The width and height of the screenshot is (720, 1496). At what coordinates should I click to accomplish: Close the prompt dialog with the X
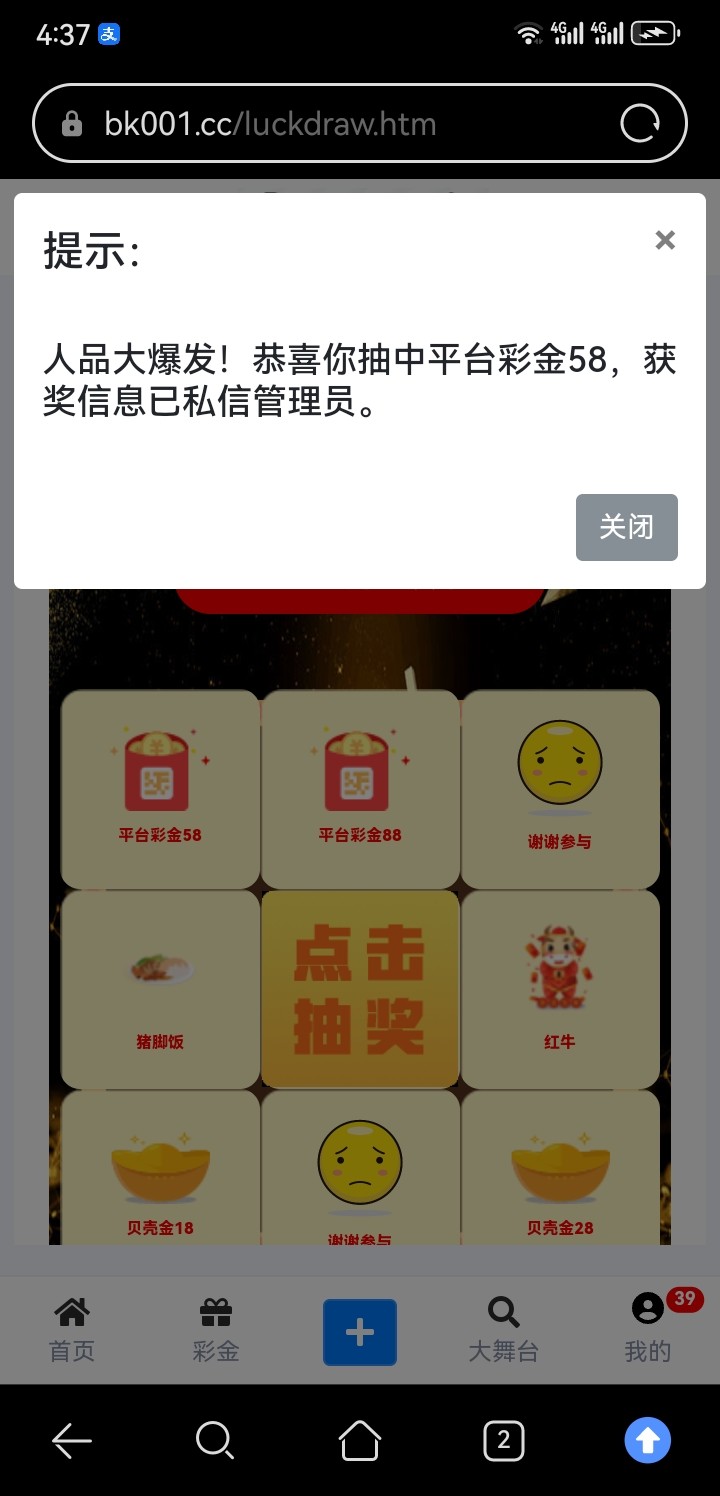[665, 240]
